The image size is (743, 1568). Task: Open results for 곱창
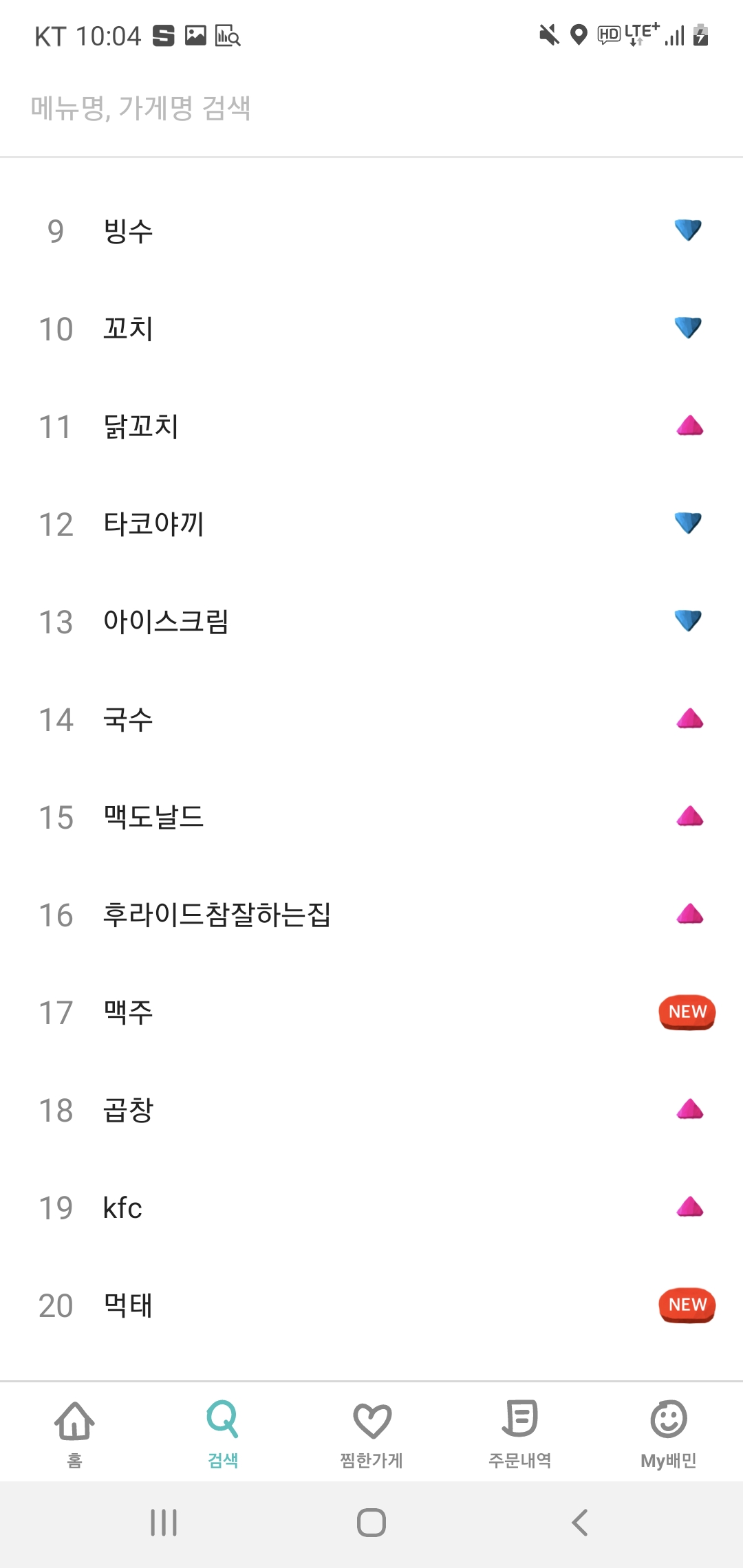(129, 1110)
